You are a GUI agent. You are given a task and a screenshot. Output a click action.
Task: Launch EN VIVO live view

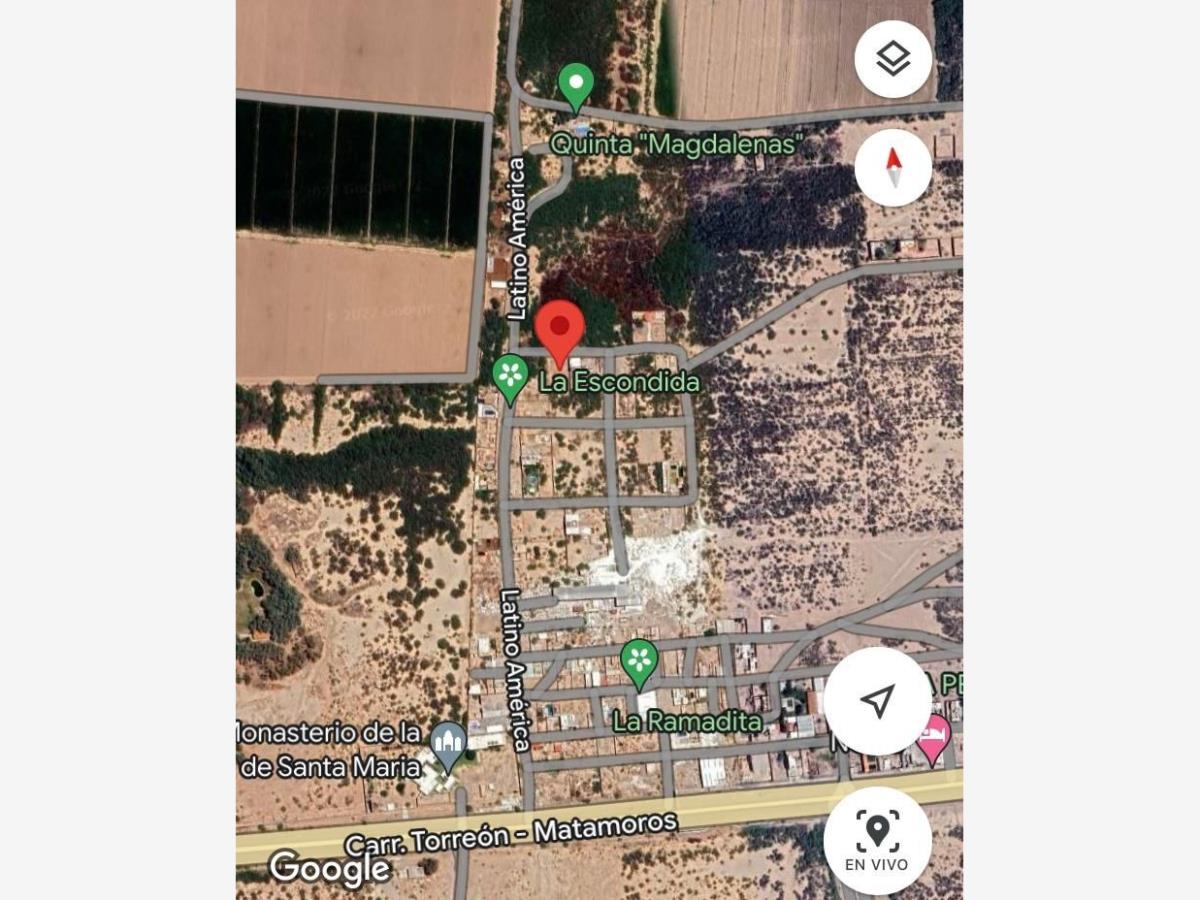(877, 840)
